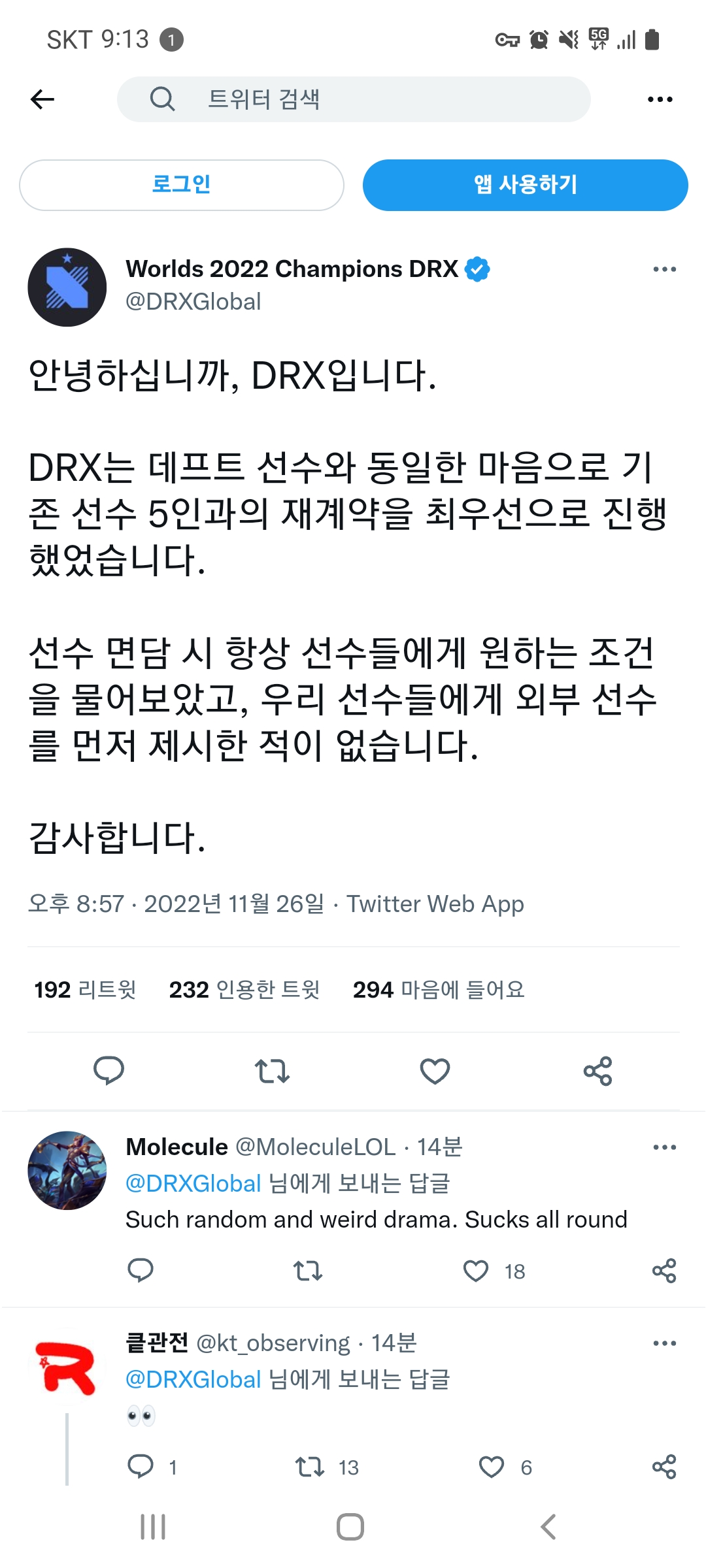
Task: Tap the 앱 사용하기 button
Action: pyautogui.click(x=525, y=185)
